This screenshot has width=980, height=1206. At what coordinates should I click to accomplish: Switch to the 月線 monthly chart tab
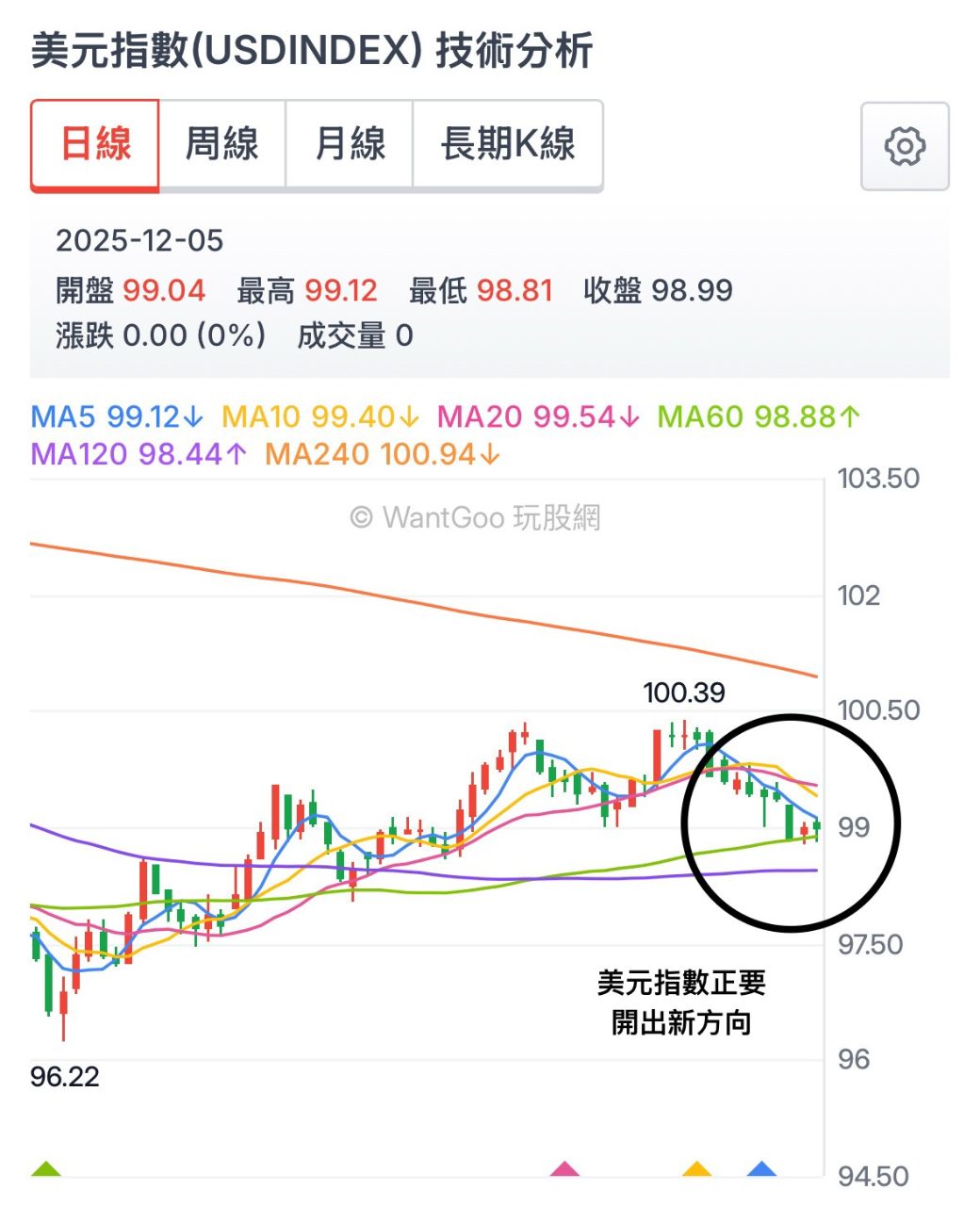tap(350, 145)
